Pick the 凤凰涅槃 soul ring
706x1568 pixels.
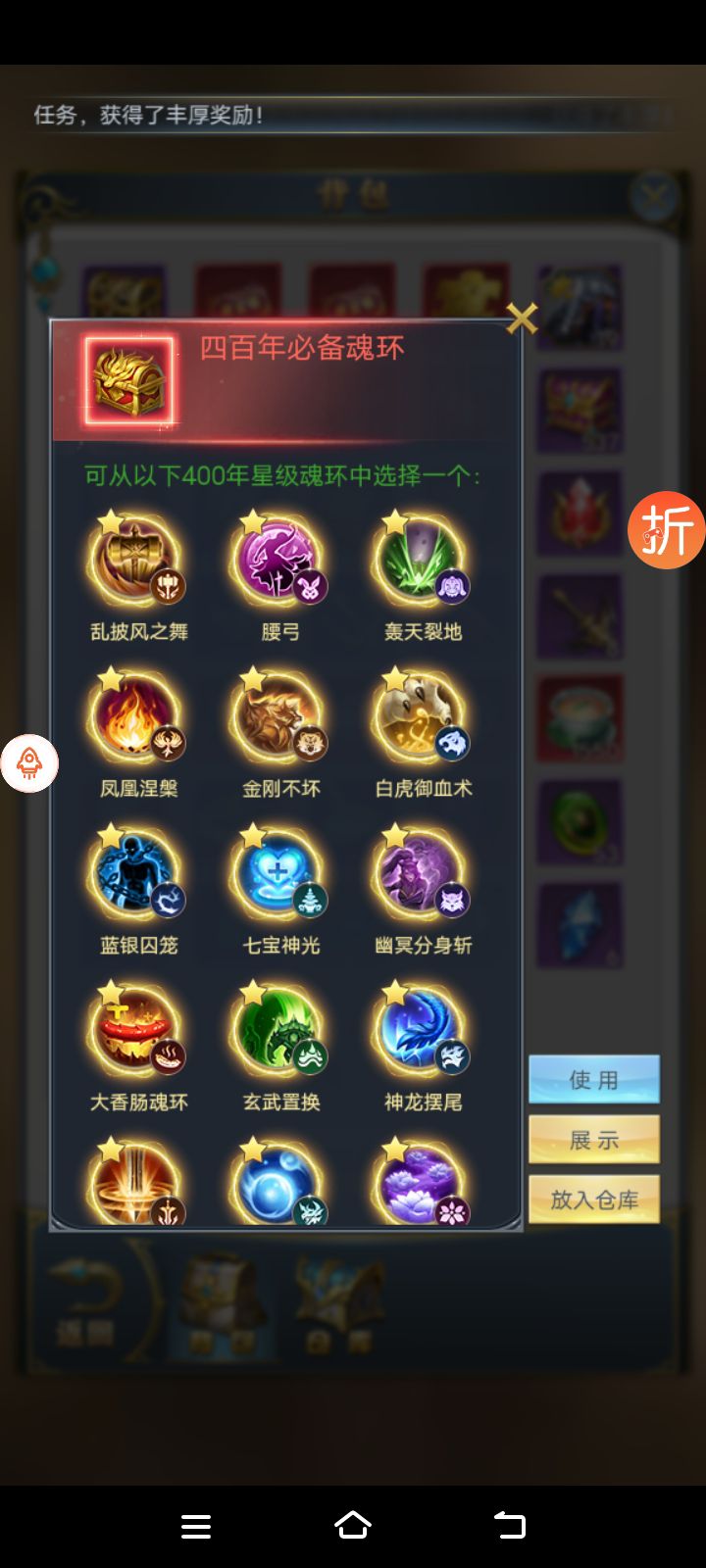[137, 716]
